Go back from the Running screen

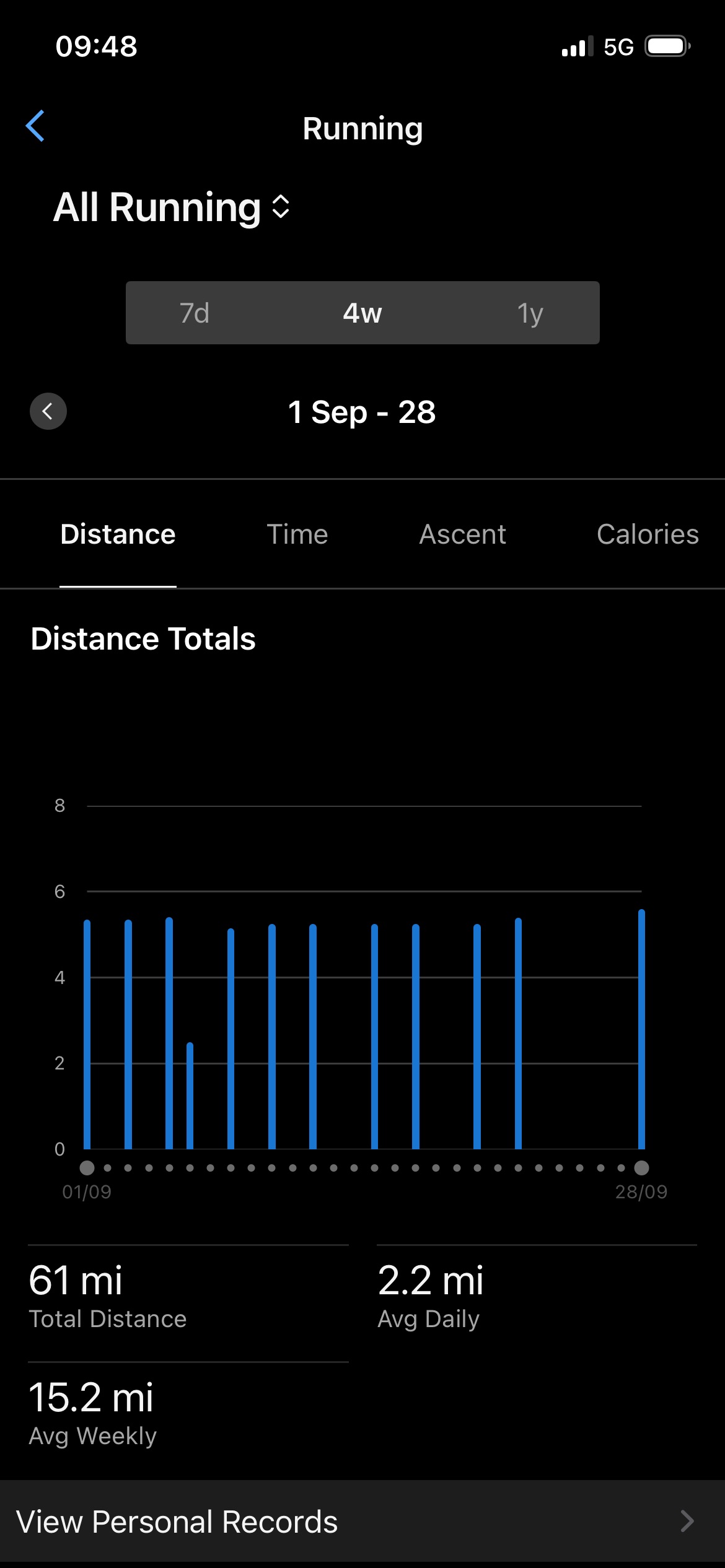click(x=35, y=126)
